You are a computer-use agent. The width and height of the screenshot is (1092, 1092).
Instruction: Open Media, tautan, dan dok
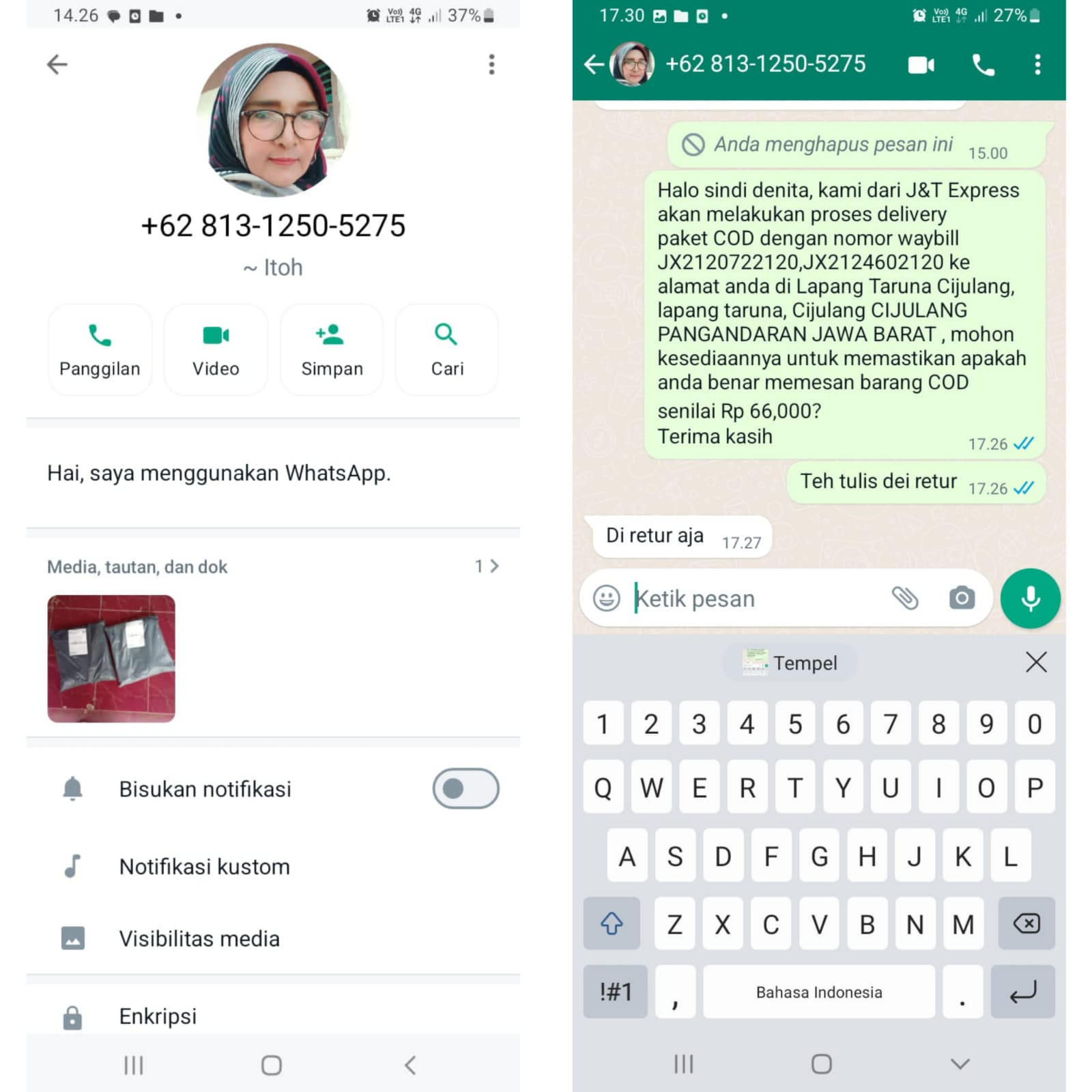(273, 566)
